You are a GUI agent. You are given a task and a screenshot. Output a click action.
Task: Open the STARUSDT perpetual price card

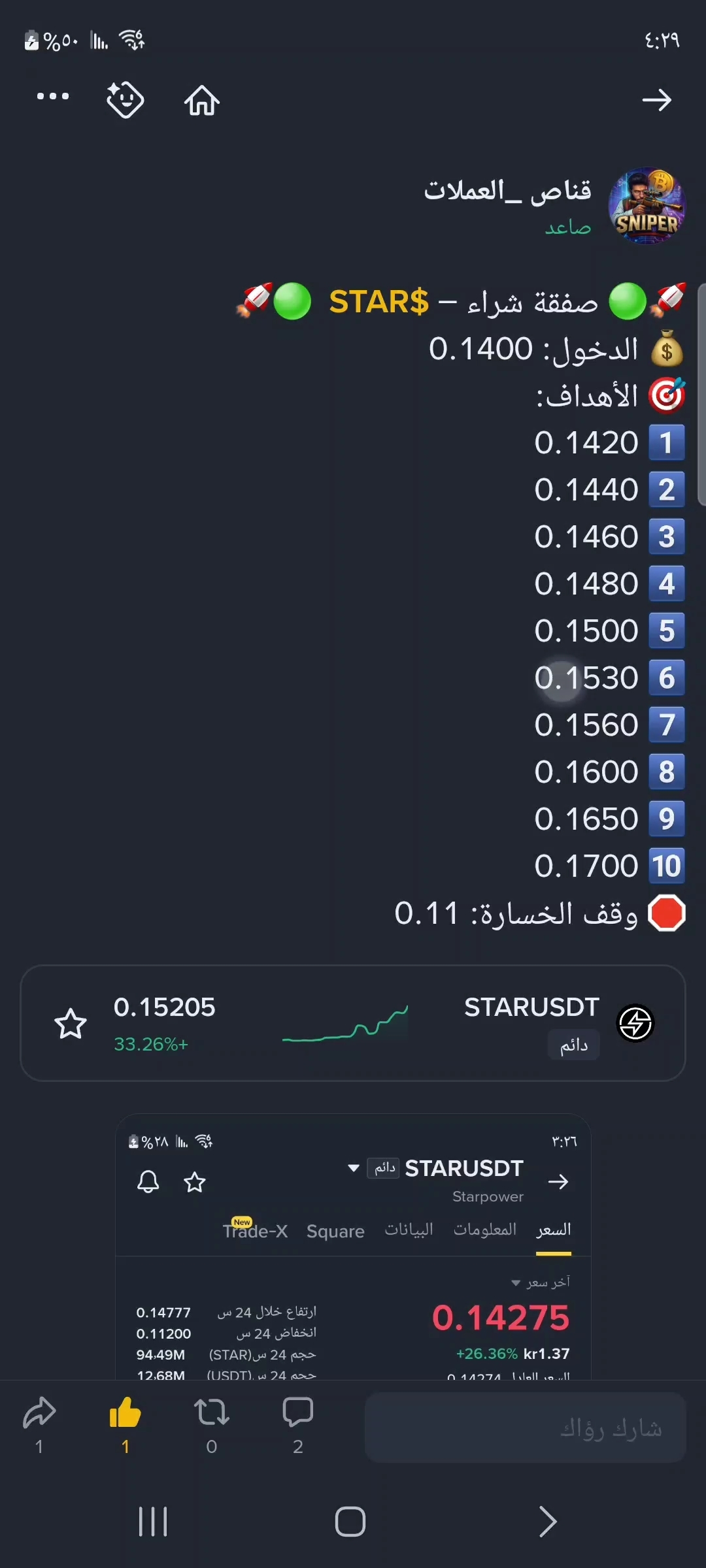(x=353, y=1023)
